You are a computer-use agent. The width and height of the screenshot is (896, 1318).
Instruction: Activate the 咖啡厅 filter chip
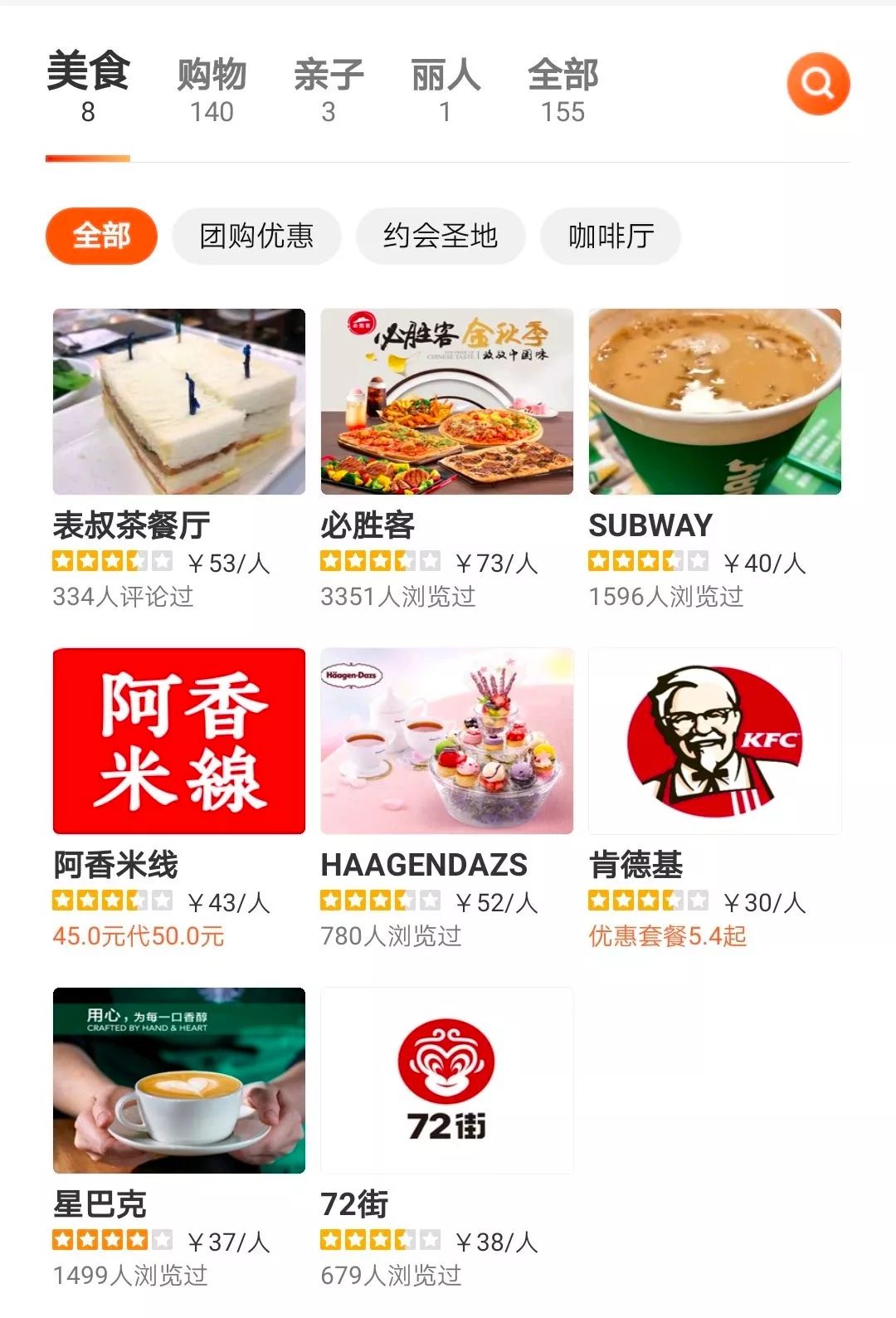click(x=611, y=236)
